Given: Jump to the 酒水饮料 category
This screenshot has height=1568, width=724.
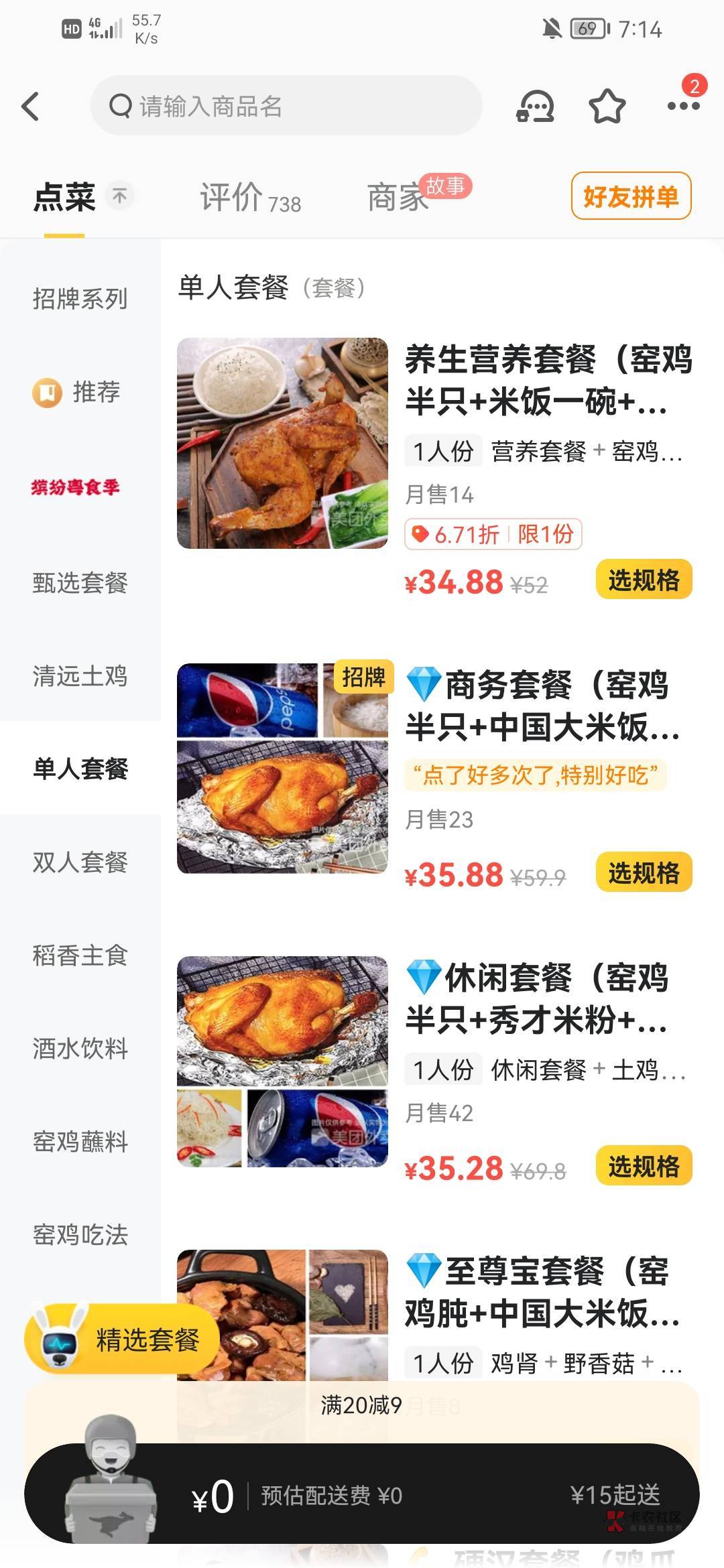Looking at the screenshot, I should point(80,1049).
